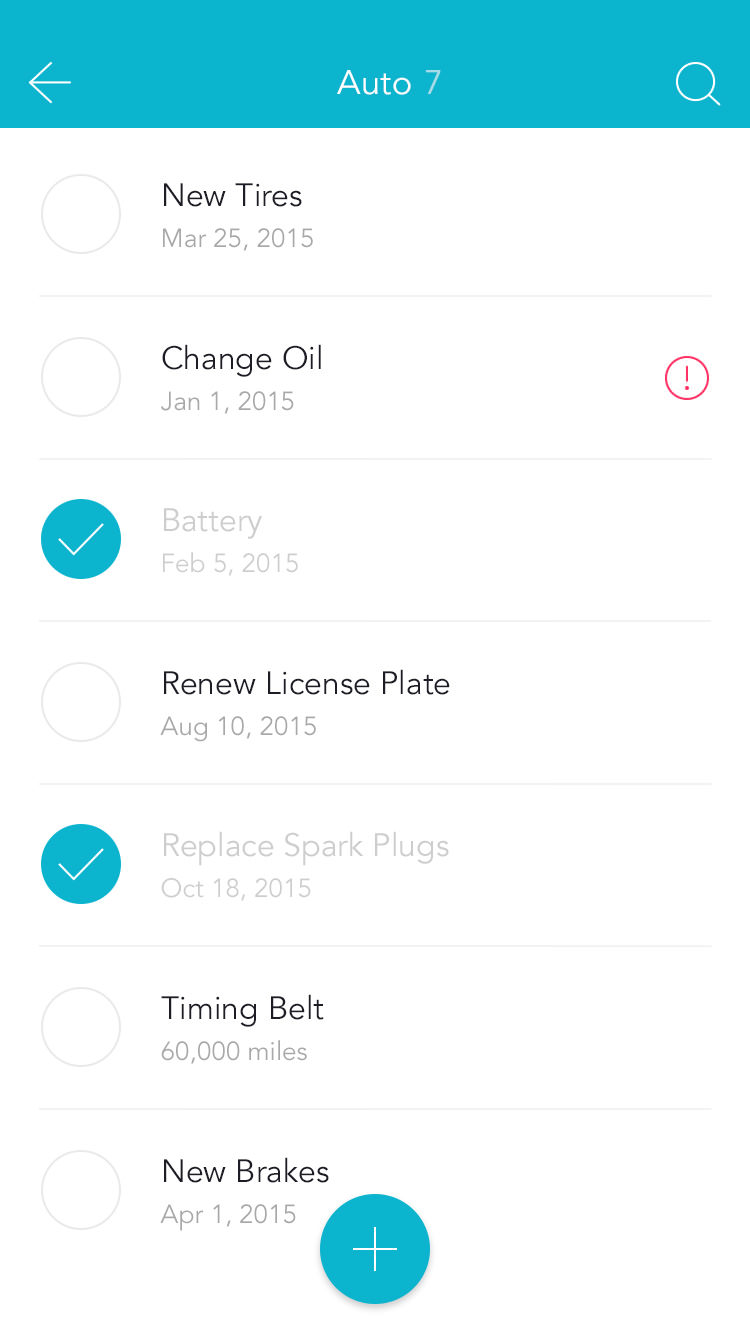
Task: Uncheck the completed Battery task
Action: coord(81,539)
